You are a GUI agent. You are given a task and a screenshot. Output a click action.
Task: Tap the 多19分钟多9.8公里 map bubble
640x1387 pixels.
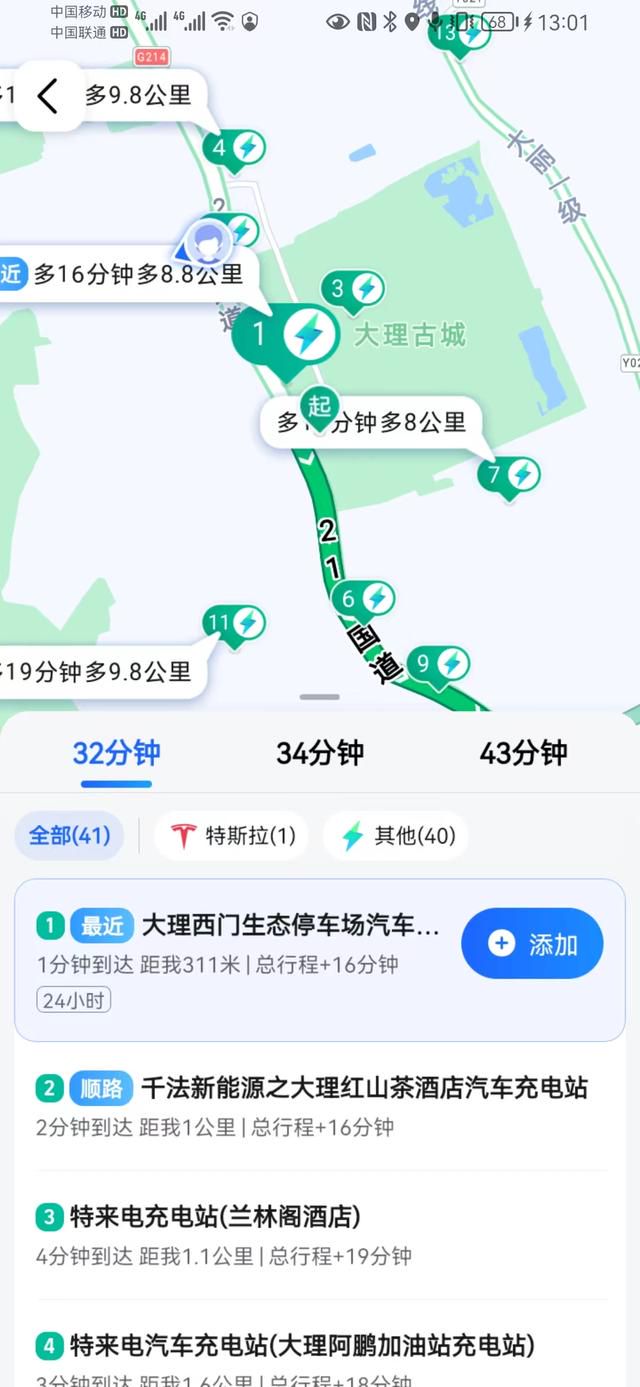click(100, 671)
